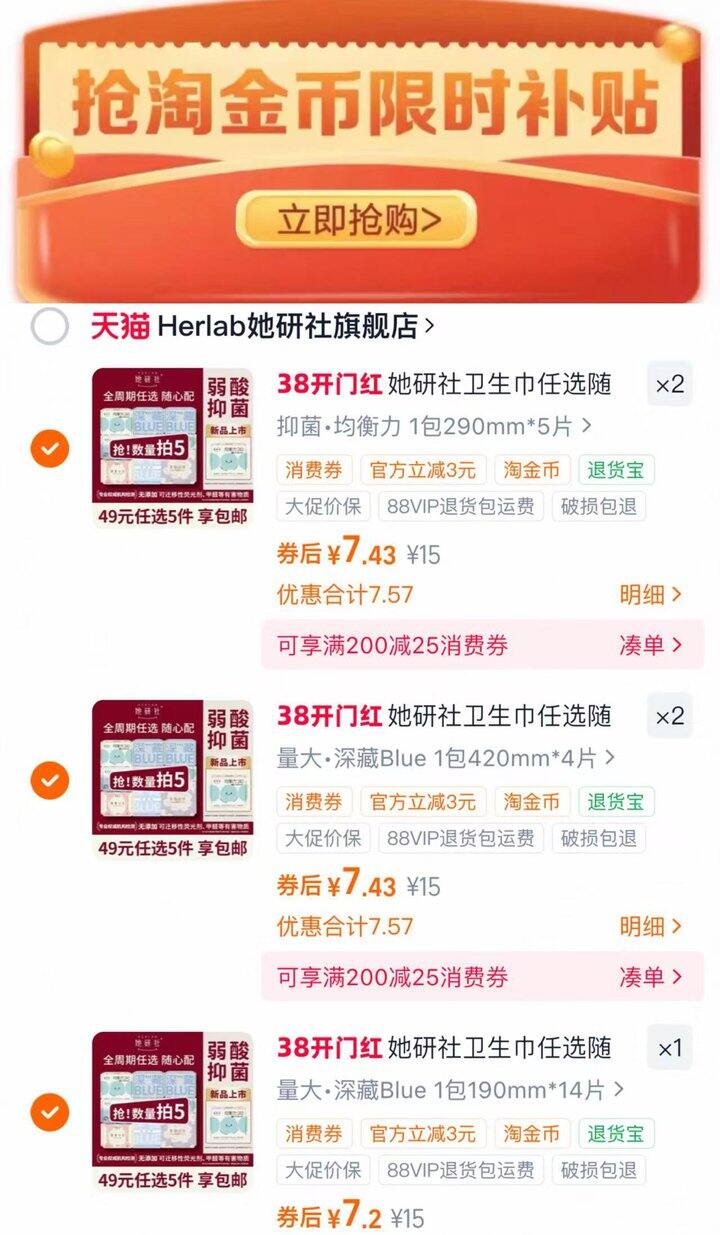Tap the 立即抢购 banner button
720x1235 pixels.
pos(356,219)
